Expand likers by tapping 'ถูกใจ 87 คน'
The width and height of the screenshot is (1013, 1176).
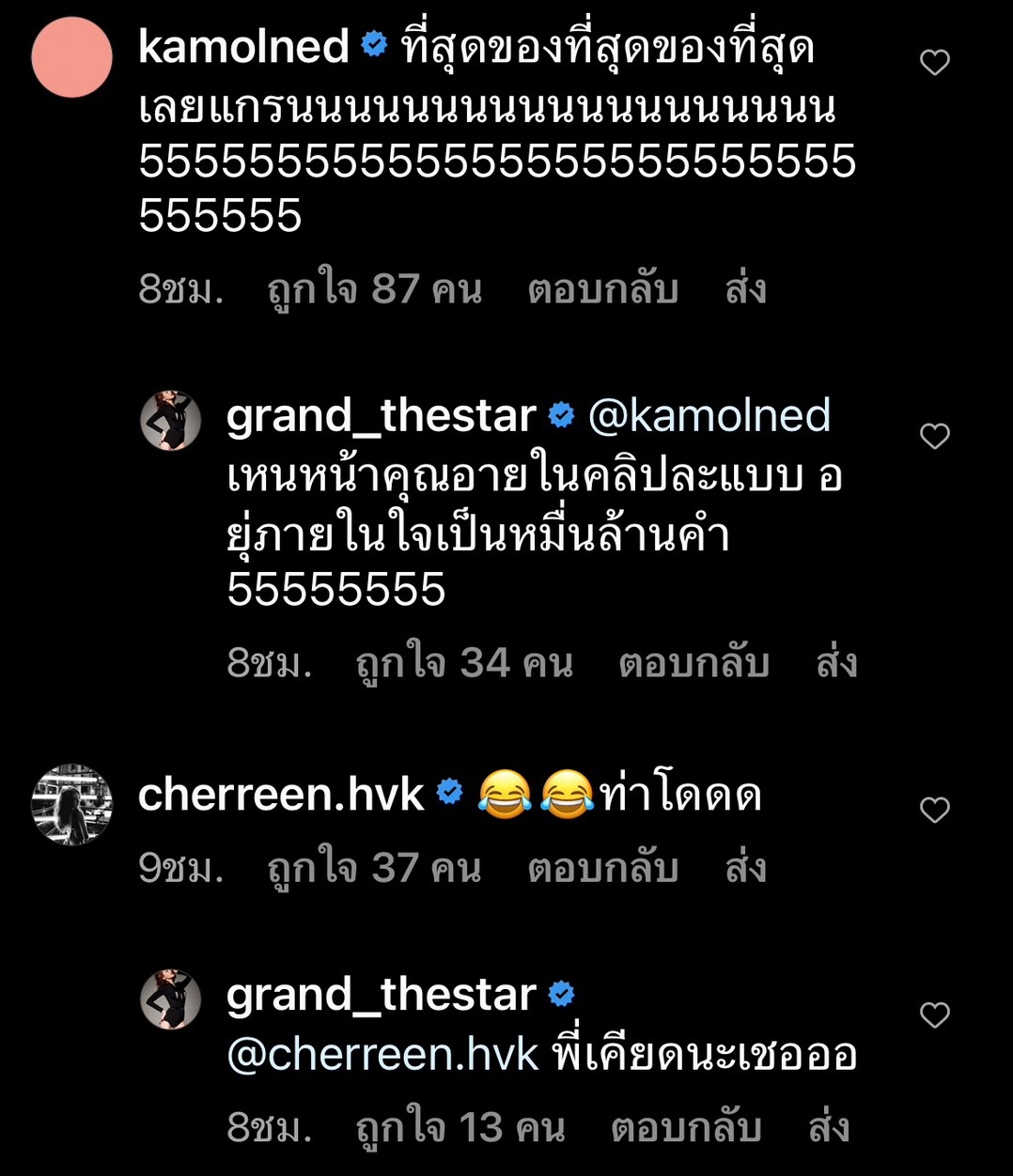click(375, 289)
